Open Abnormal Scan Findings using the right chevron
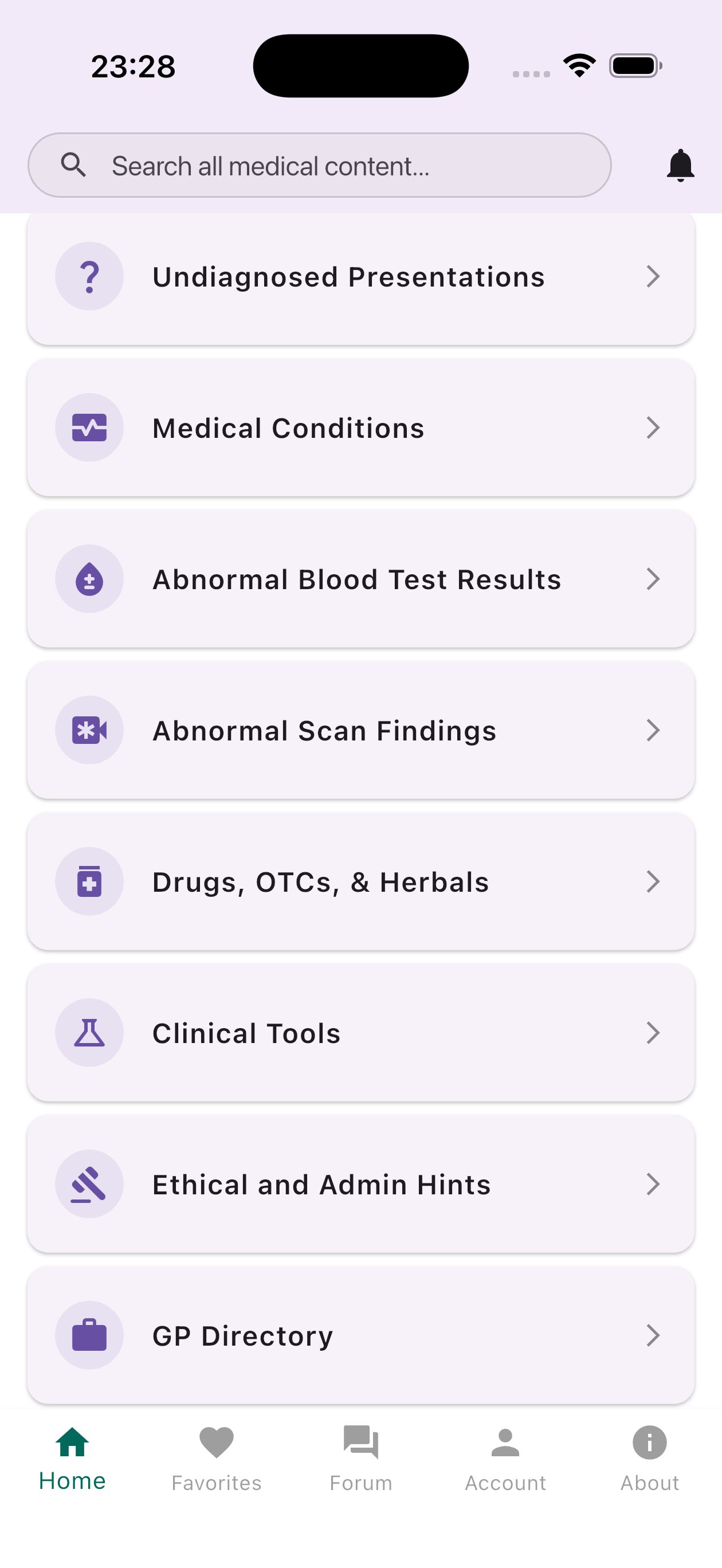The image size is (722, 1568). pyautogui.click(x=654, y=730)
